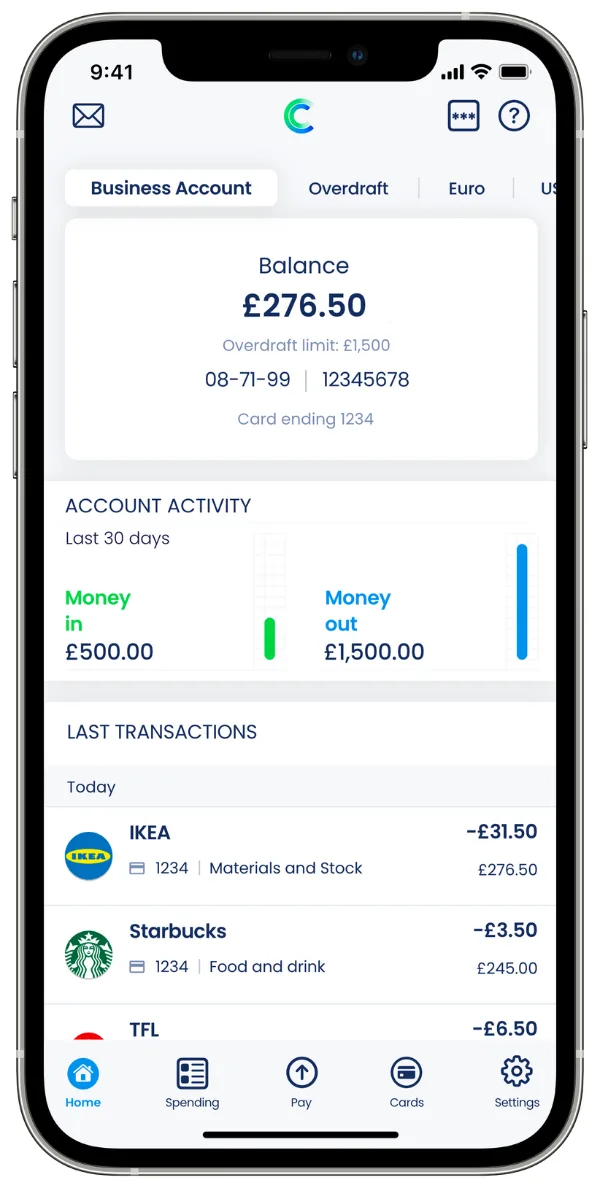Screen dimensions: 600x1188
Task: Open the TFL transaction
Action: (x=300, y=1028)
